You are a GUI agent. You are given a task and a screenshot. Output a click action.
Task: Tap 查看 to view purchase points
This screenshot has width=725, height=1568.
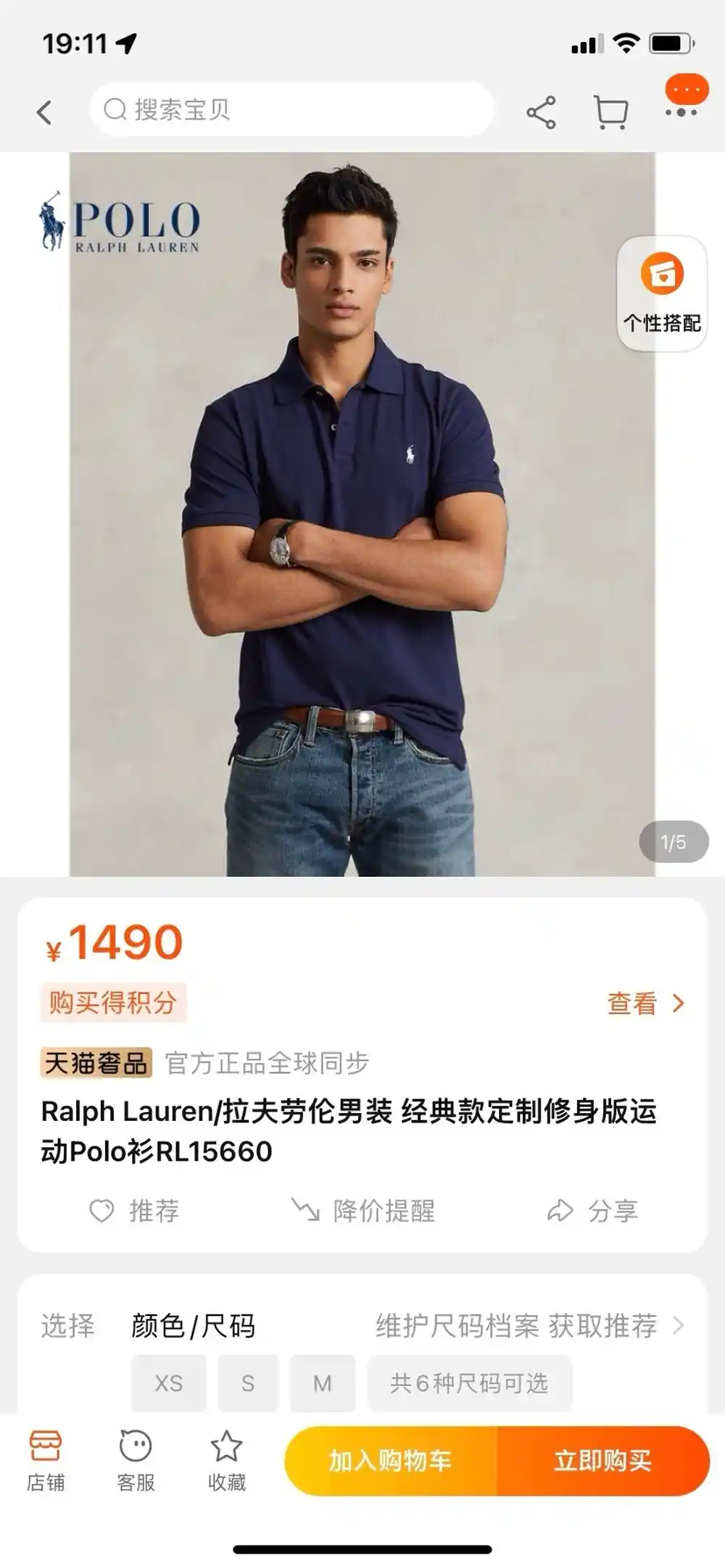pyautogui.click(x=645, y=1004)
